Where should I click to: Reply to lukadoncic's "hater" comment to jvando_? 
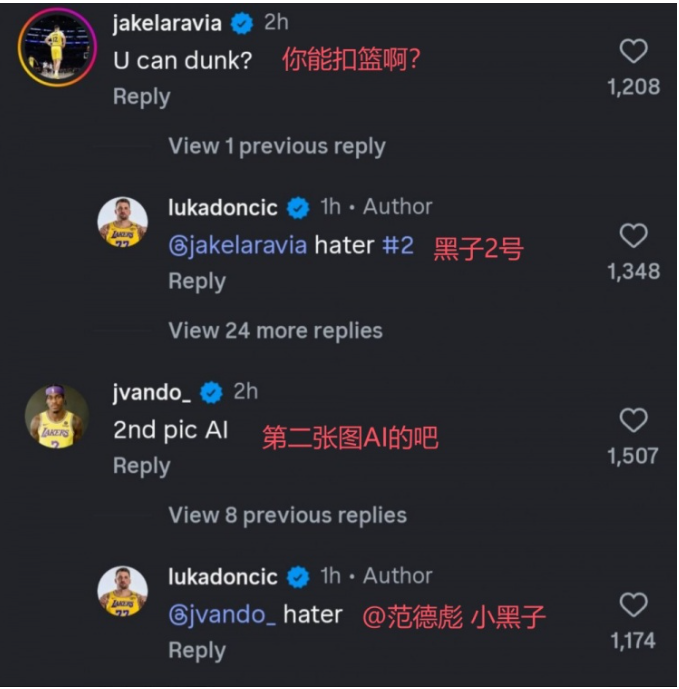click(196, 651)
